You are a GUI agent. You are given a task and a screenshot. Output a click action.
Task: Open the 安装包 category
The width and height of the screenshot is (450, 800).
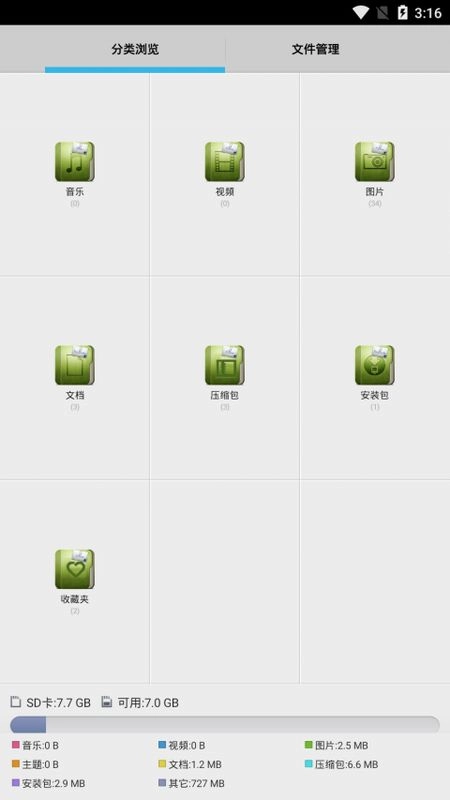tap(375, 378)
